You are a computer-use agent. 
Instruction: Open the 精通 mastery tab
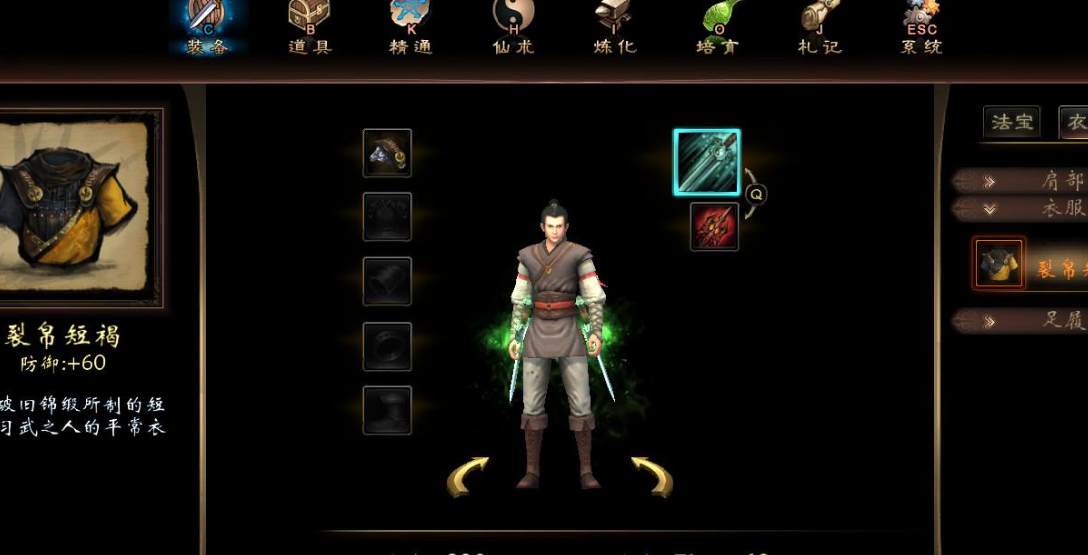411,28
